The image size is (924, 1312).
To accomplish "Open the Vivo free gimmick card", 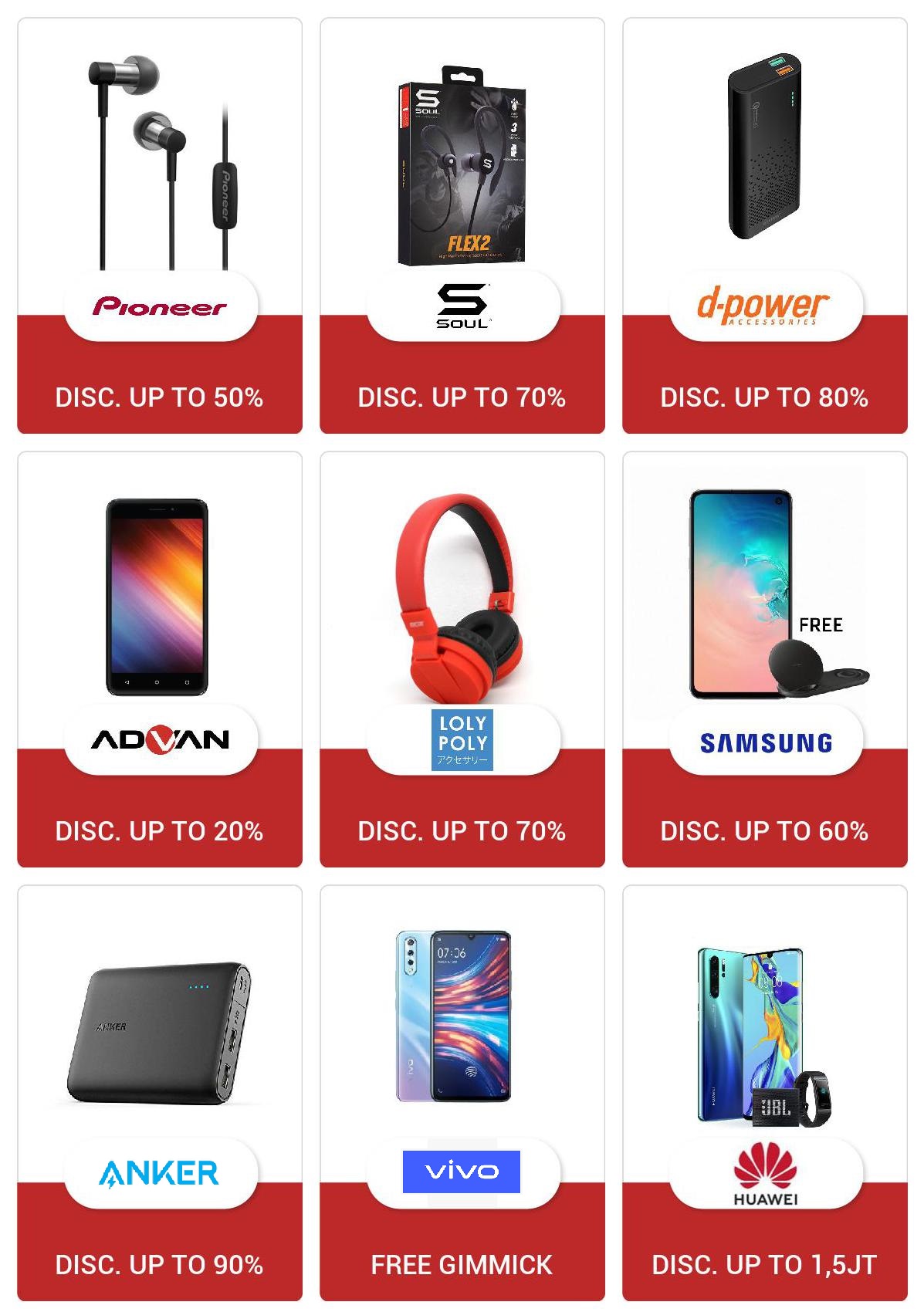I will pos(462,1093).
